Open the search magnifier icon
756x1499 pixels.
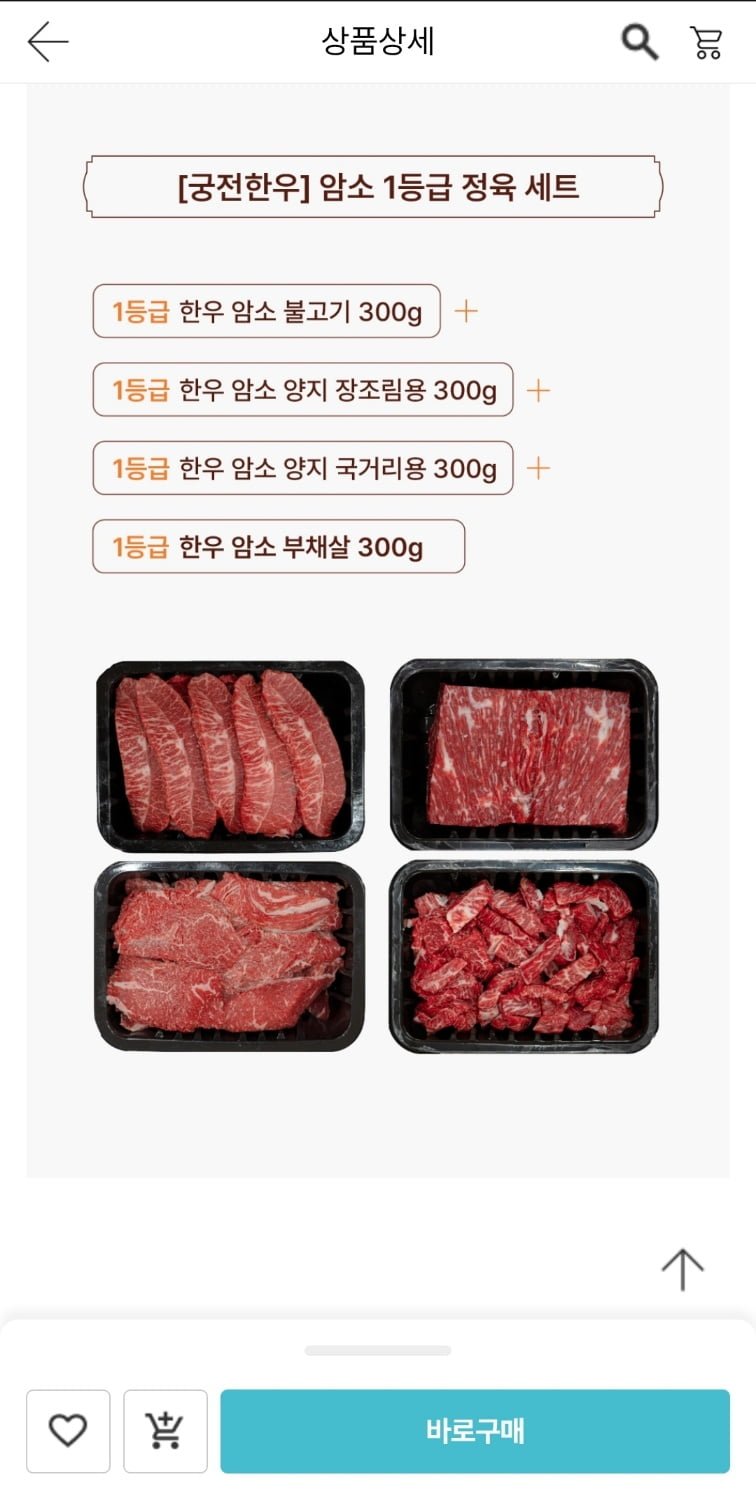(x=639, y=42)
